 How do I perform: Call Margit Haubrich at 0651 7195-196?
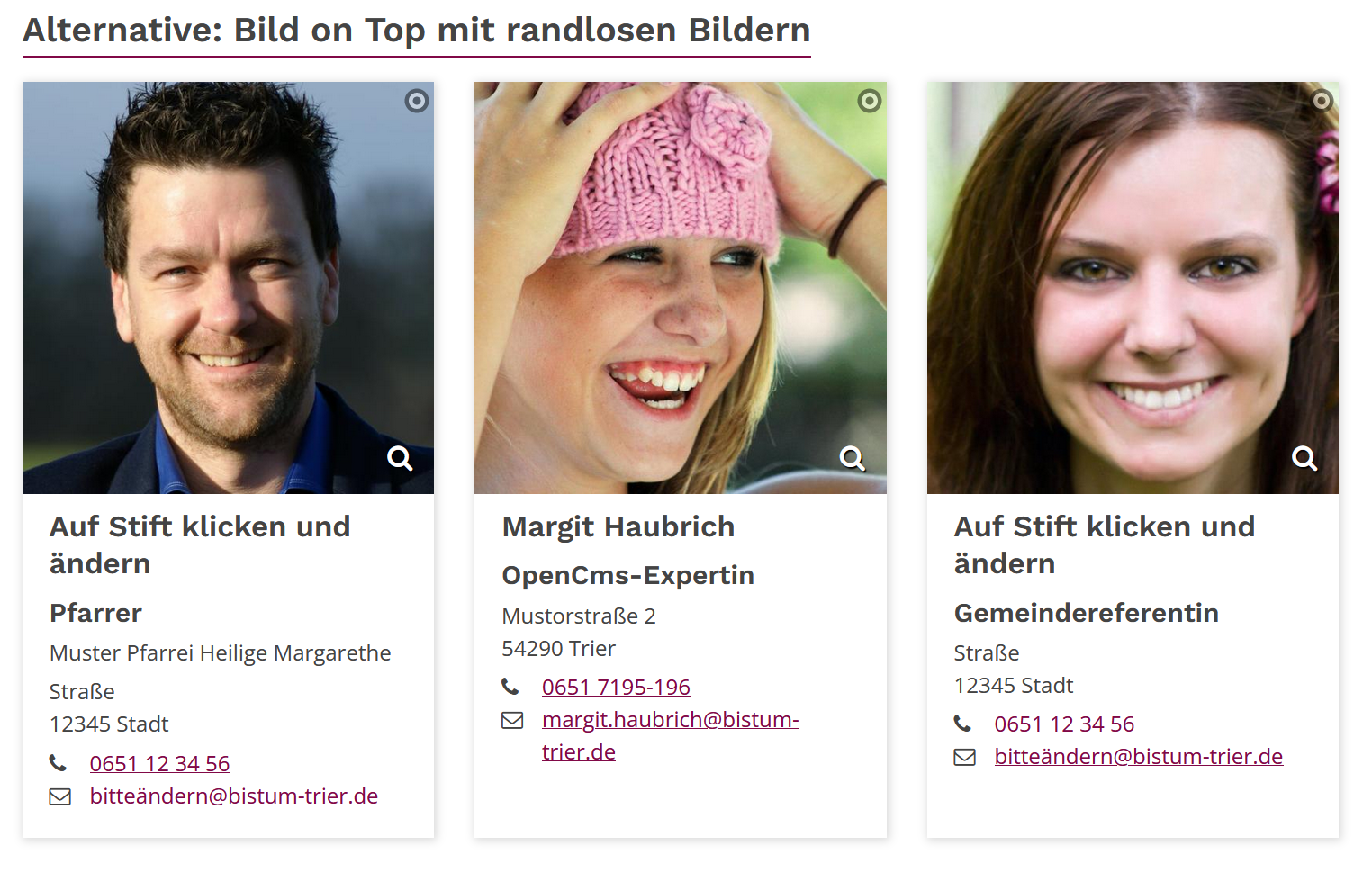[x=616, y=688]
